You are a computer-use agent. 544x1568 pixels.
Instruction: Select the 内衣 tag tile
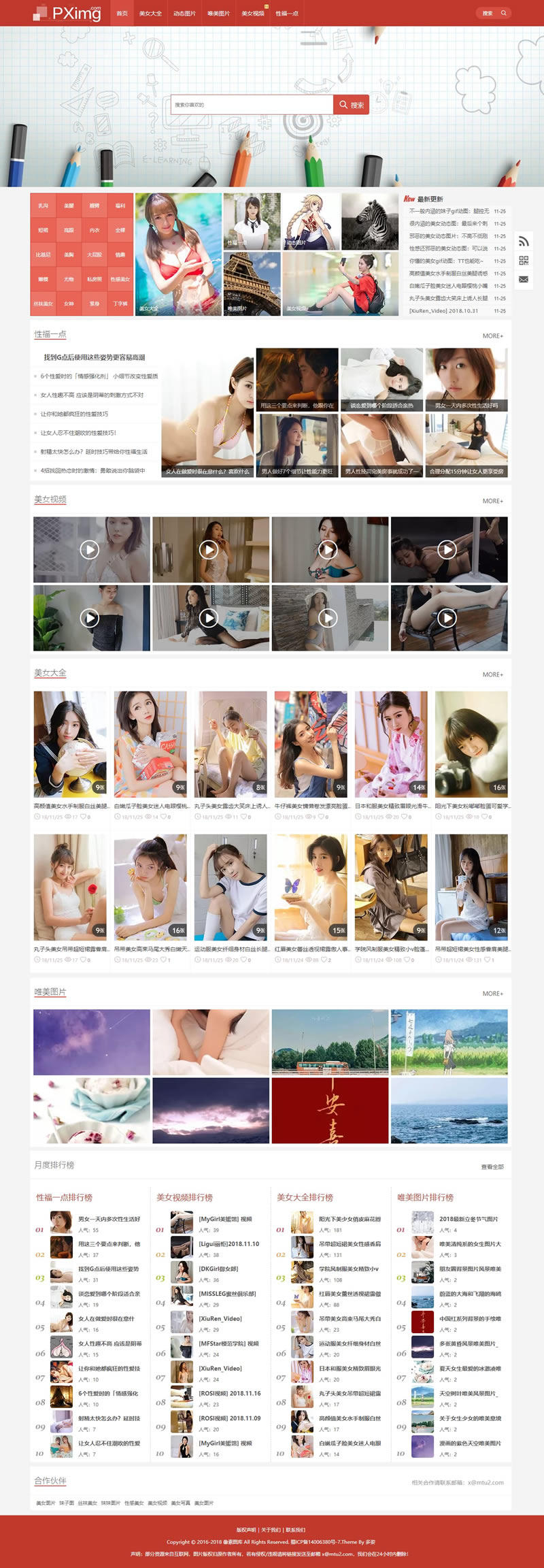click(95, 230)
